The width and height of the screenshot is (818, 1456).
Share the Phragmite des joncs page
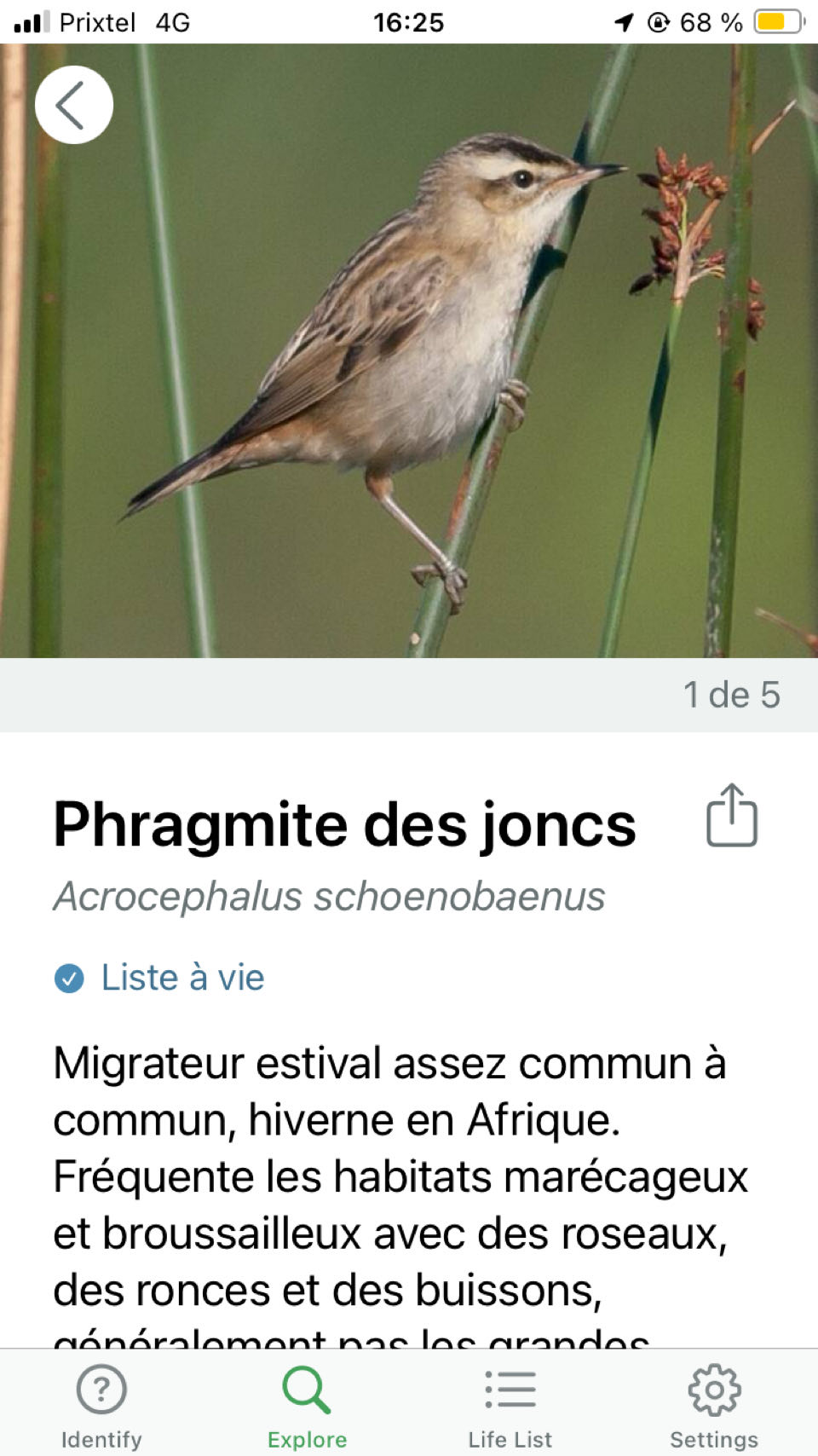731,816
